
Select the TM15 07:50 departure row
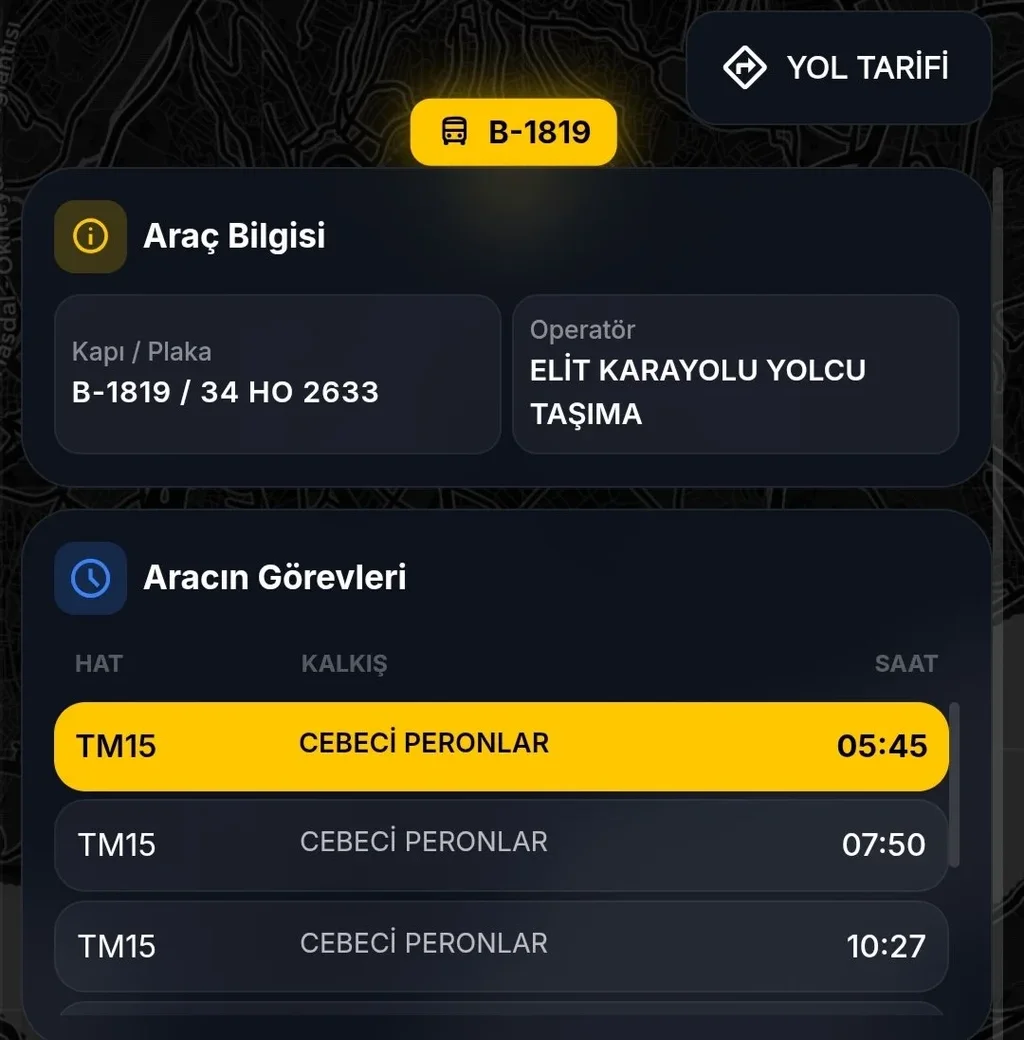point(500,845)
